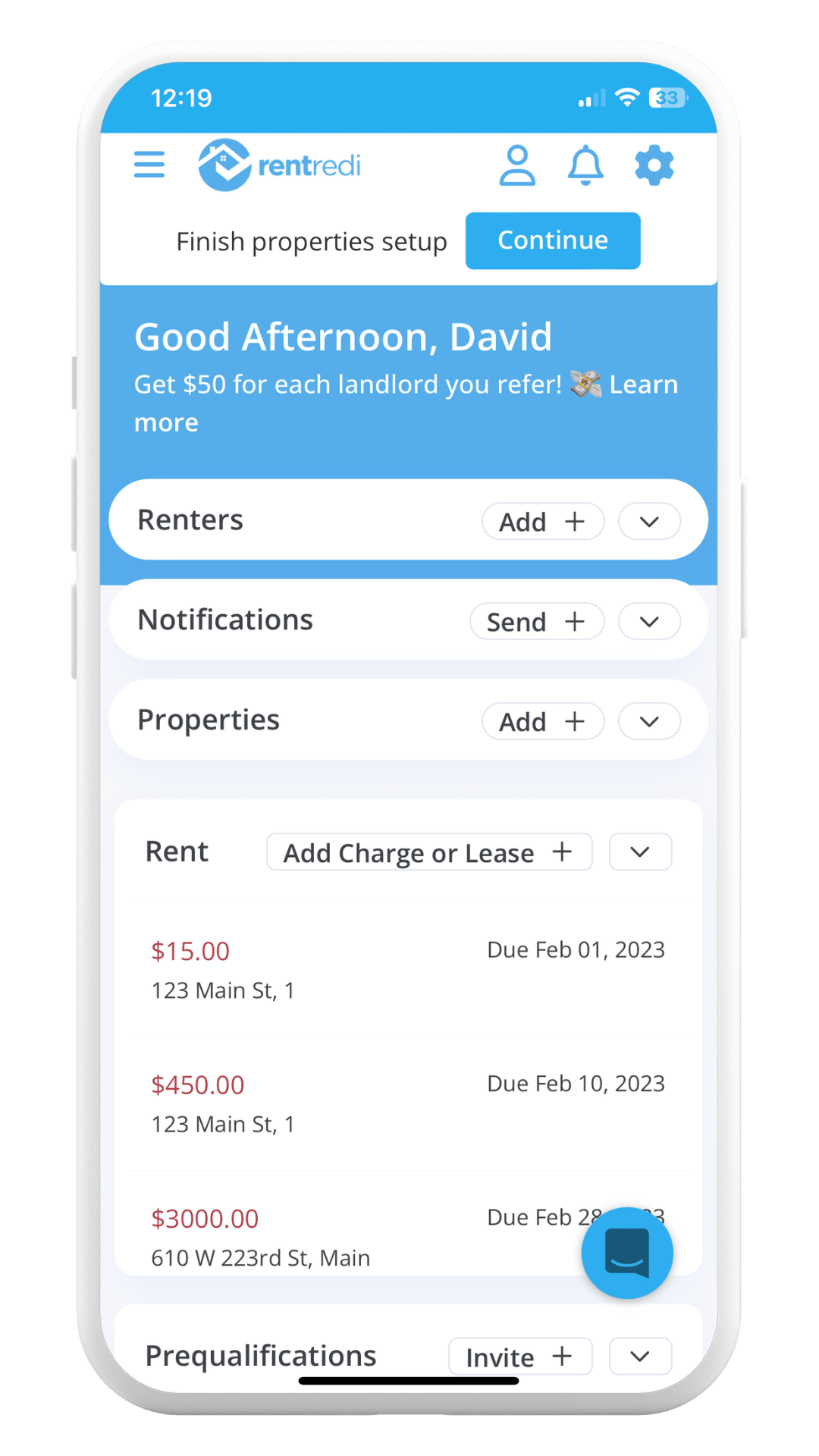Open the profile icon
The height and width of the screenshot is (1456, 819).
[x=518, y=165]
